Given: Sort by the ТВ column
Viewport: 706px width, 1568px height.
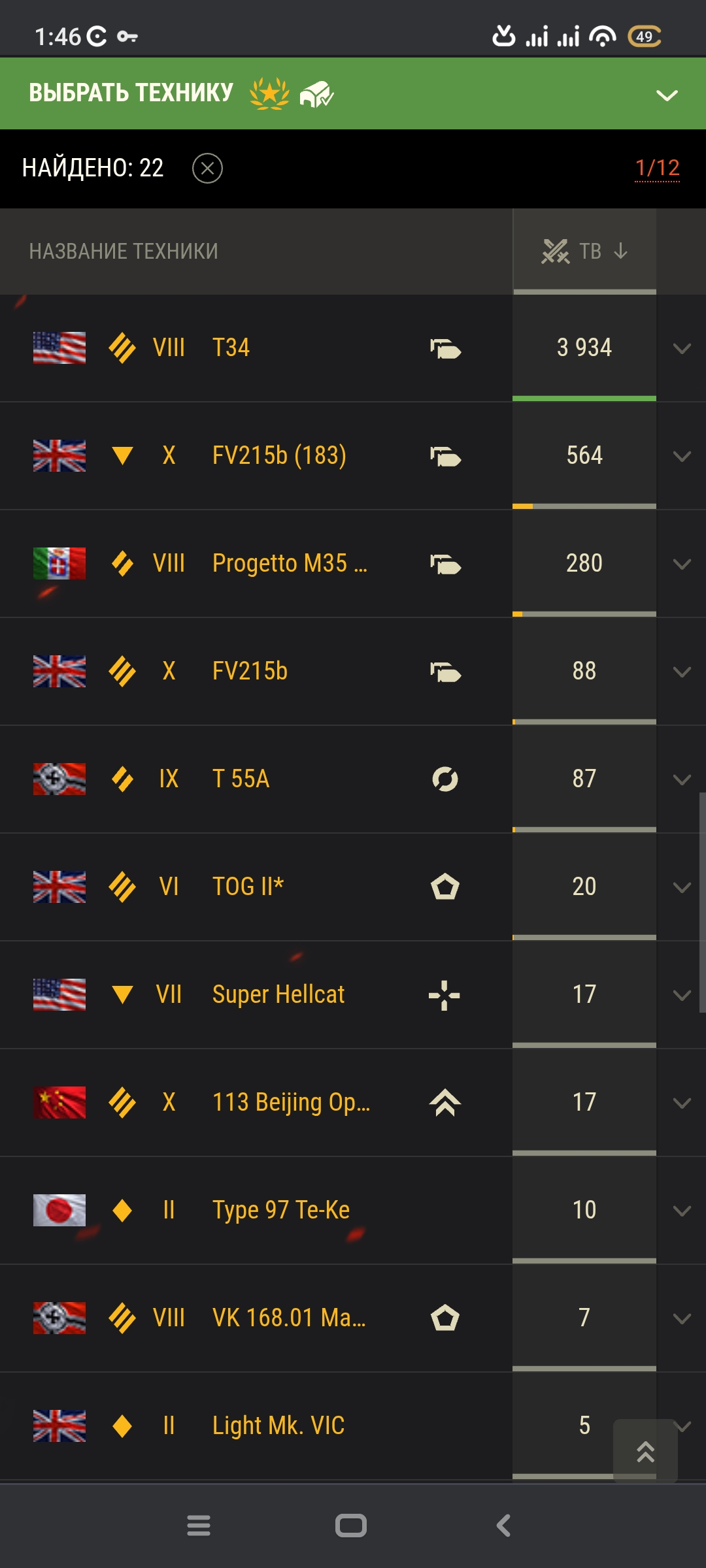Looking at the screenshot, I should 584,251.
